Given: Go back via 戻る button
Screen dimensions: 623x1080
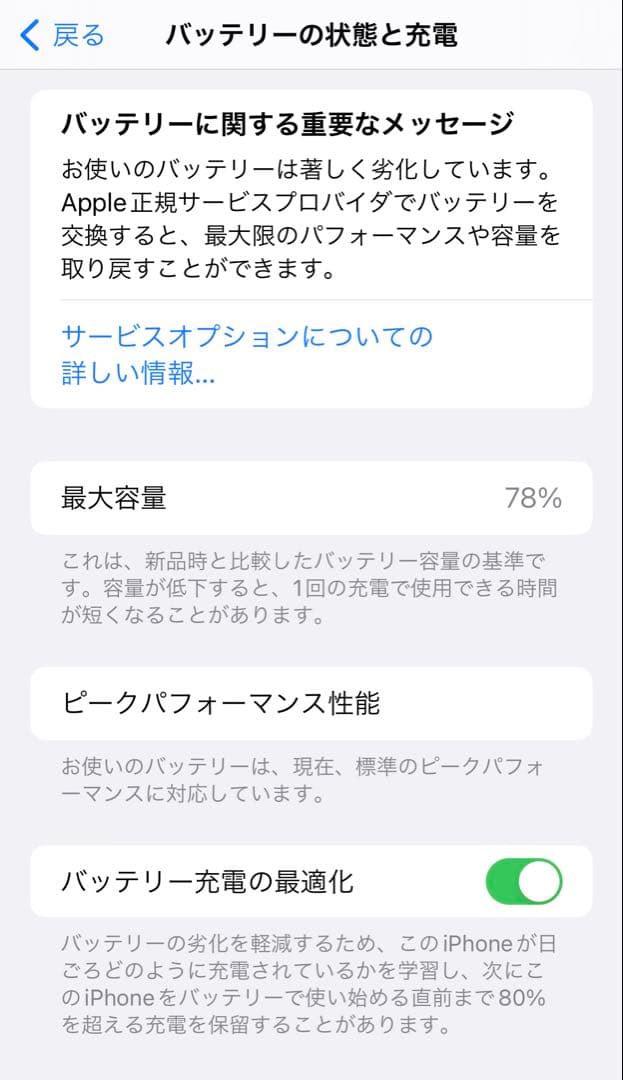Looking at the screenshot, I should [62, 36].
